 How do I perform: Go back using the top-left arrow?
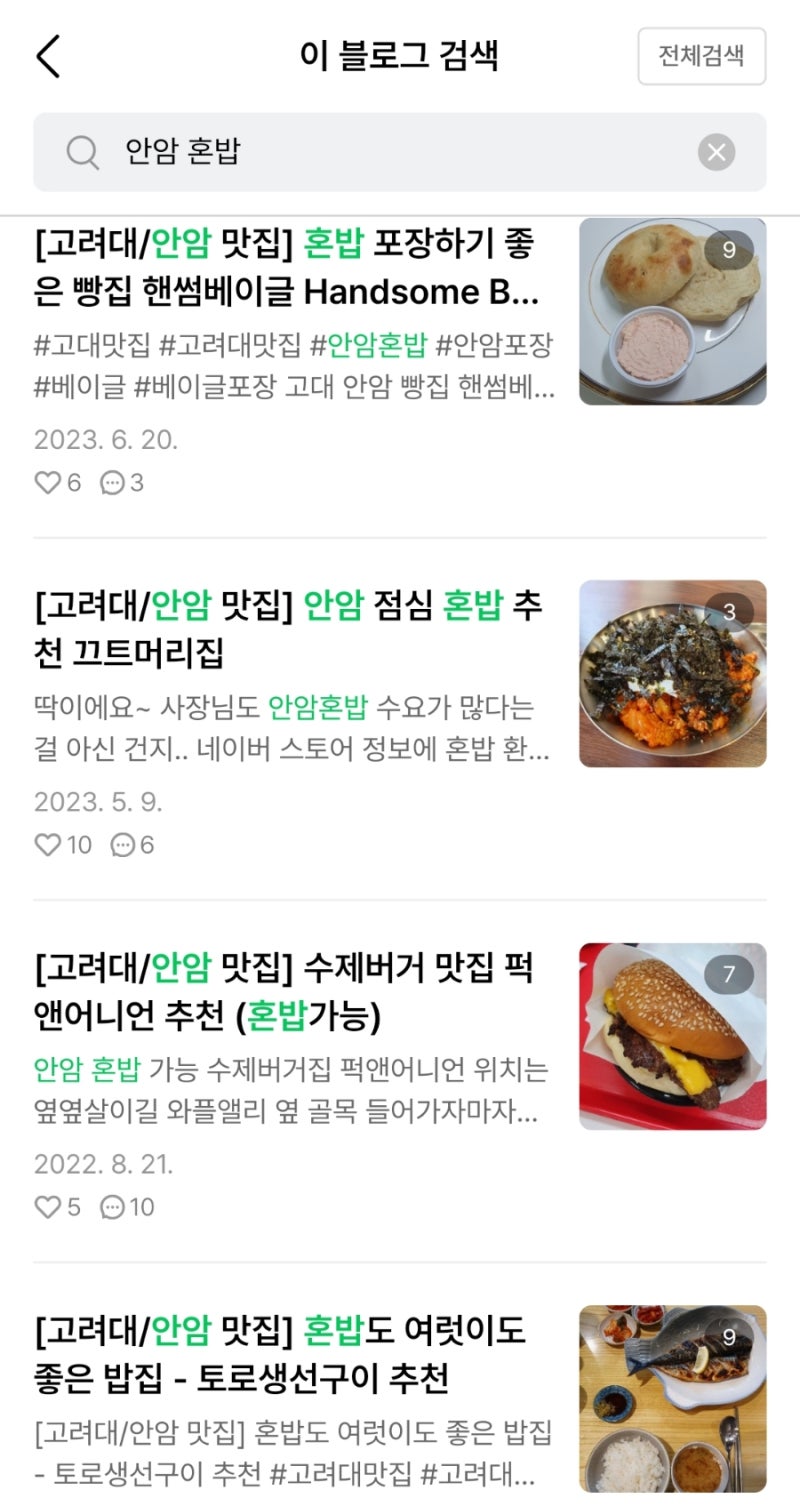click(x=48, y=56)
